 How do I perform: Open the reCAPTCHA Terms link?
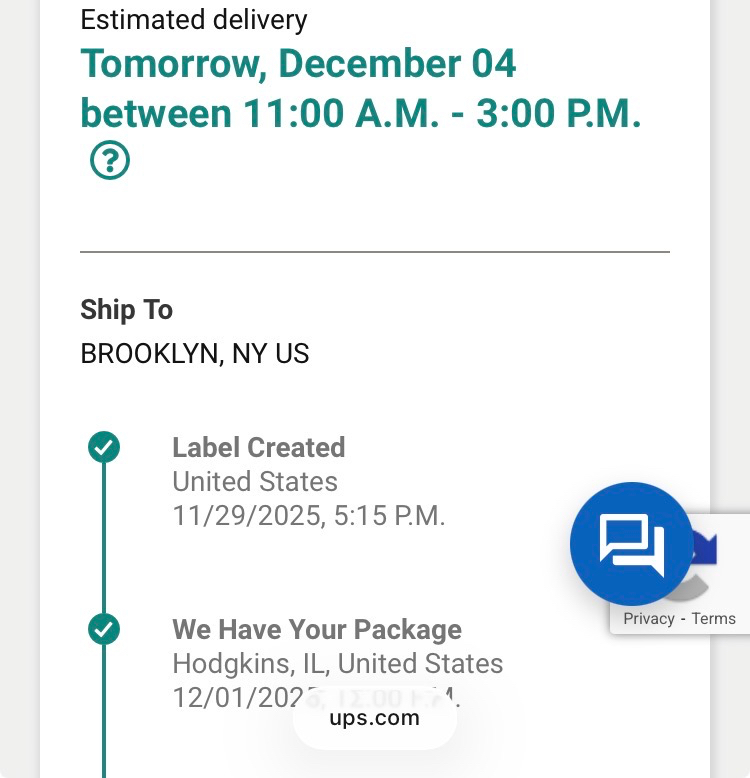click(x=713, y=618)
